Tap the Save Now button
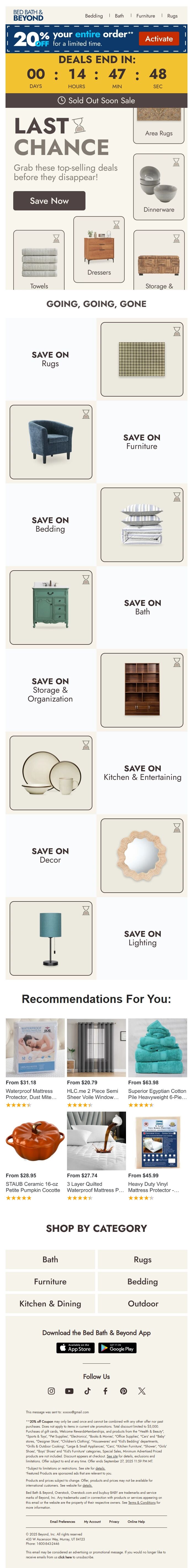Image resolution: width=193 pixels, height=1568 pixels. (x=49, y=201)
